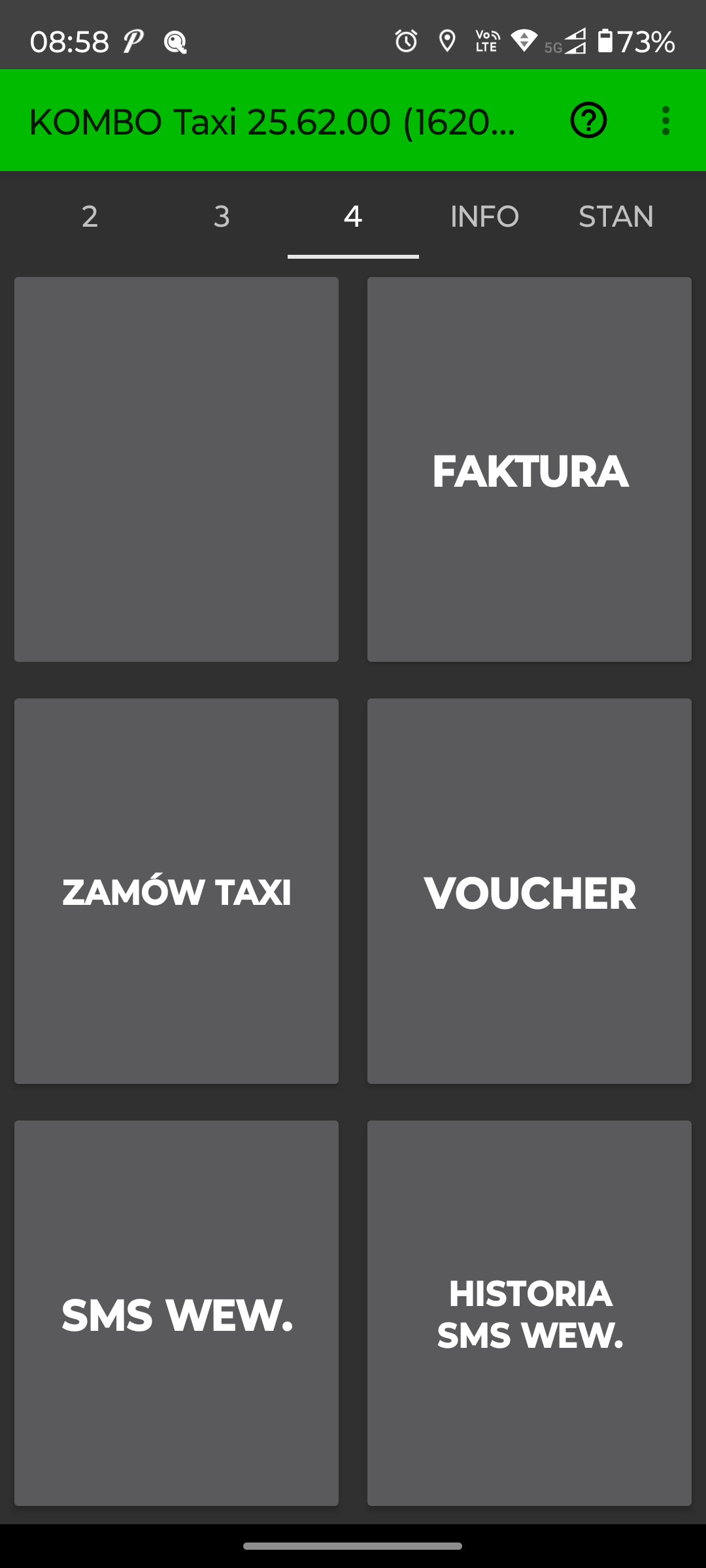Image resolution: width=706 pixels, height=1568 pixels.
Task: View HISTORIA SMS WEW.
Action: [x=529, y=1313]
